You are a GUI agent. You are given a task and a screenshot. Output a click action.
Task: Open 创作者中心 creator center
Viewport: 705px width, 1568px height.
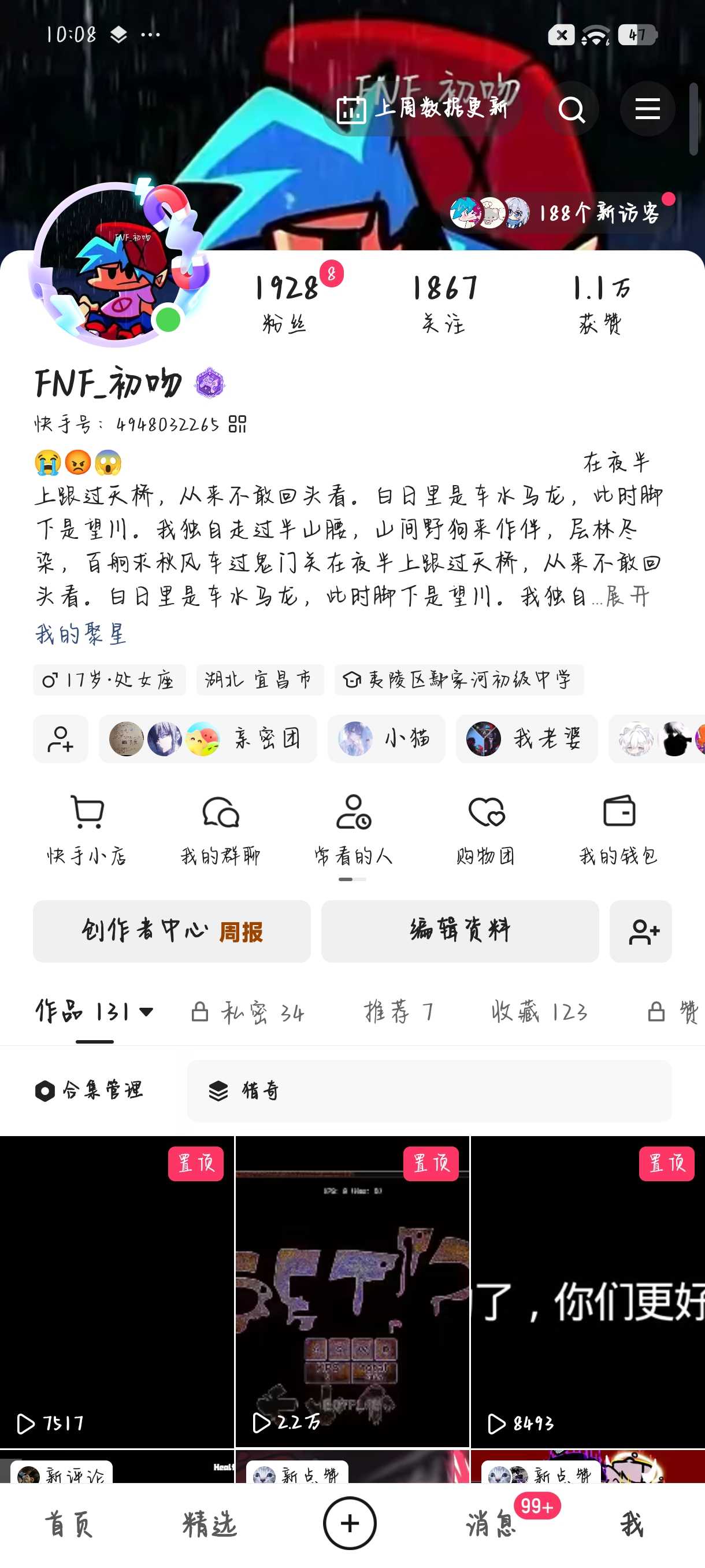[172, 931]
